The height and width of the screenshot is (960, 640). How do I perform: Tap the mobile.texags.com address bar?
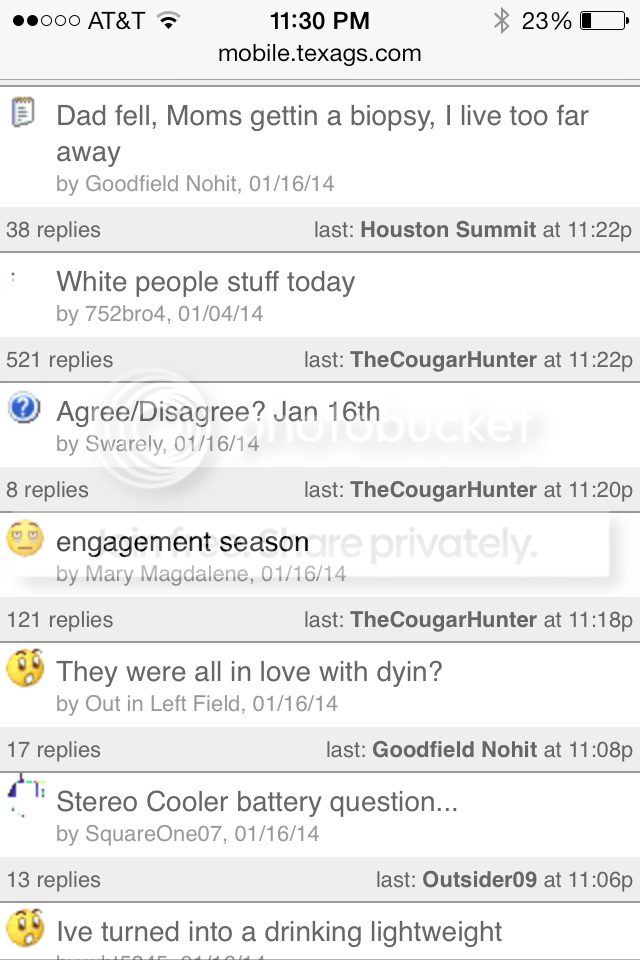tap(320, 54)
